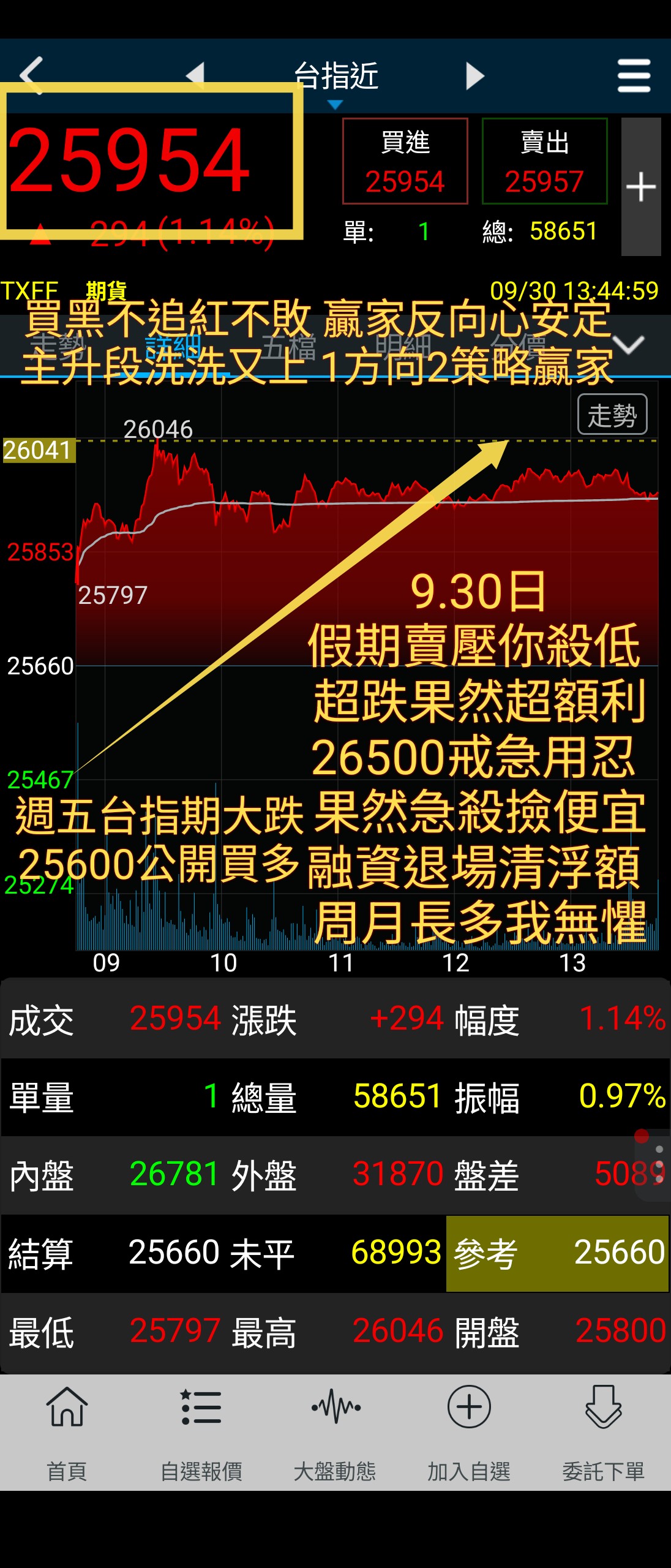Tap the plus button beside 賣出
Image resolution: width=671 pixels, height=1568 pixels.
641,187
